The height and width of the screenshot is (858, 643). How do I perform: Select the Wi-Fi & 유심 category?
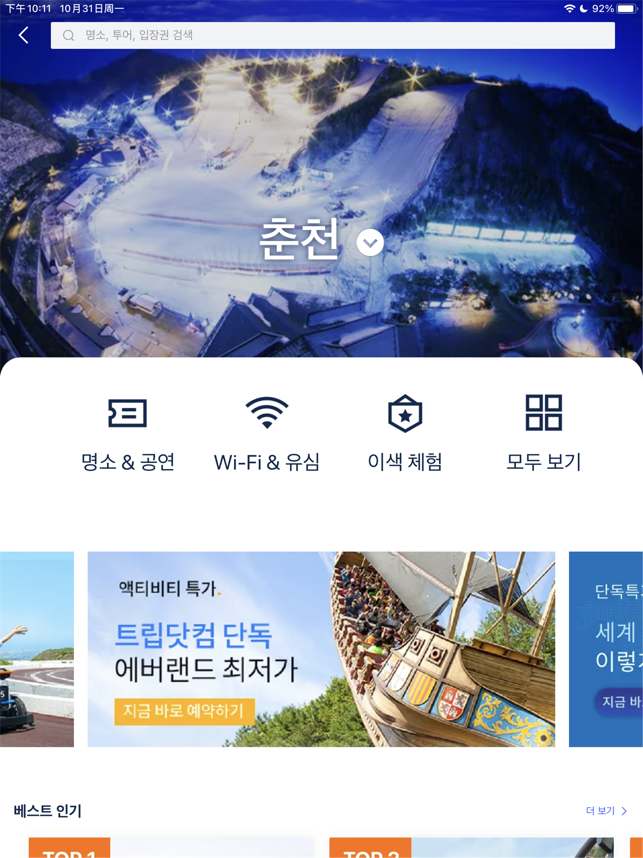(267, 432)
